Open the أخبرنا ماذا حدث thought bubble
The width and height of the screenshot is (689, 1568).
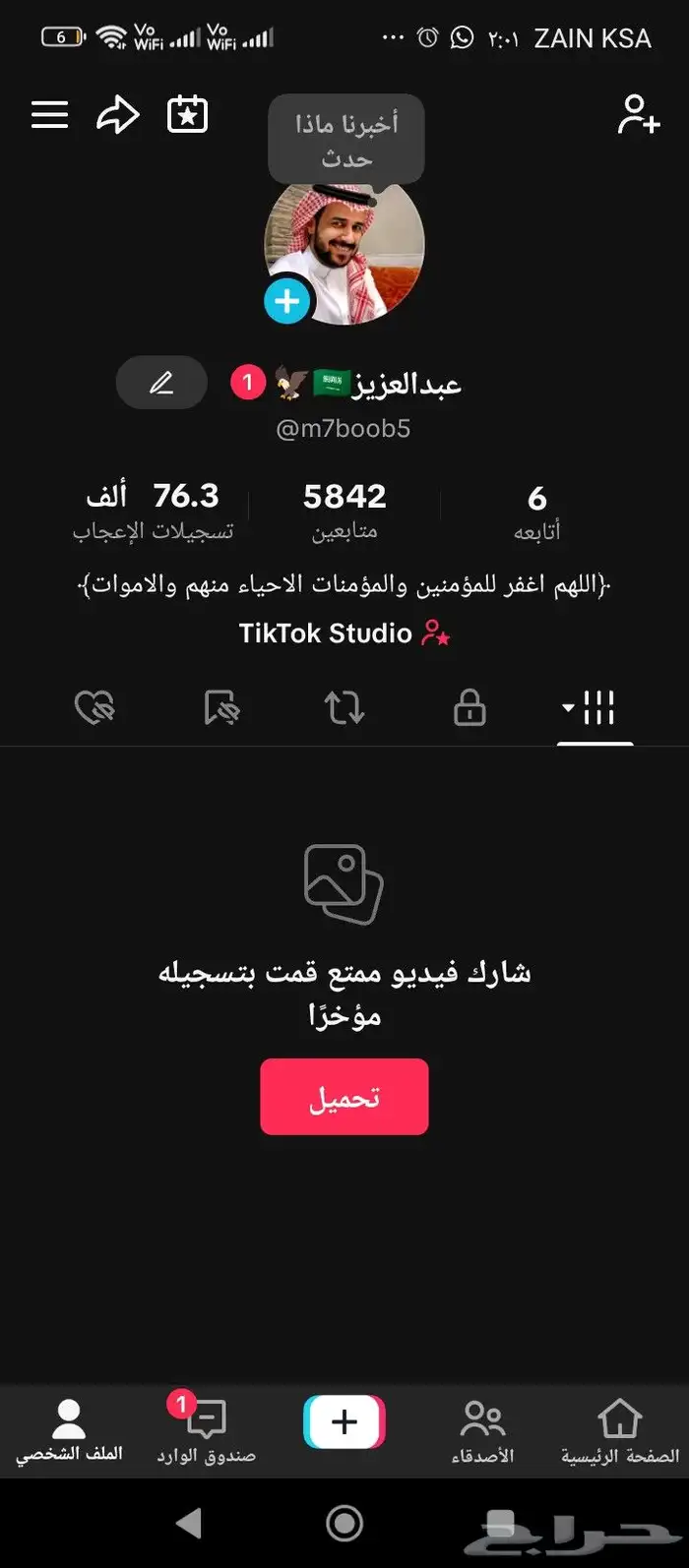(346, 140)
